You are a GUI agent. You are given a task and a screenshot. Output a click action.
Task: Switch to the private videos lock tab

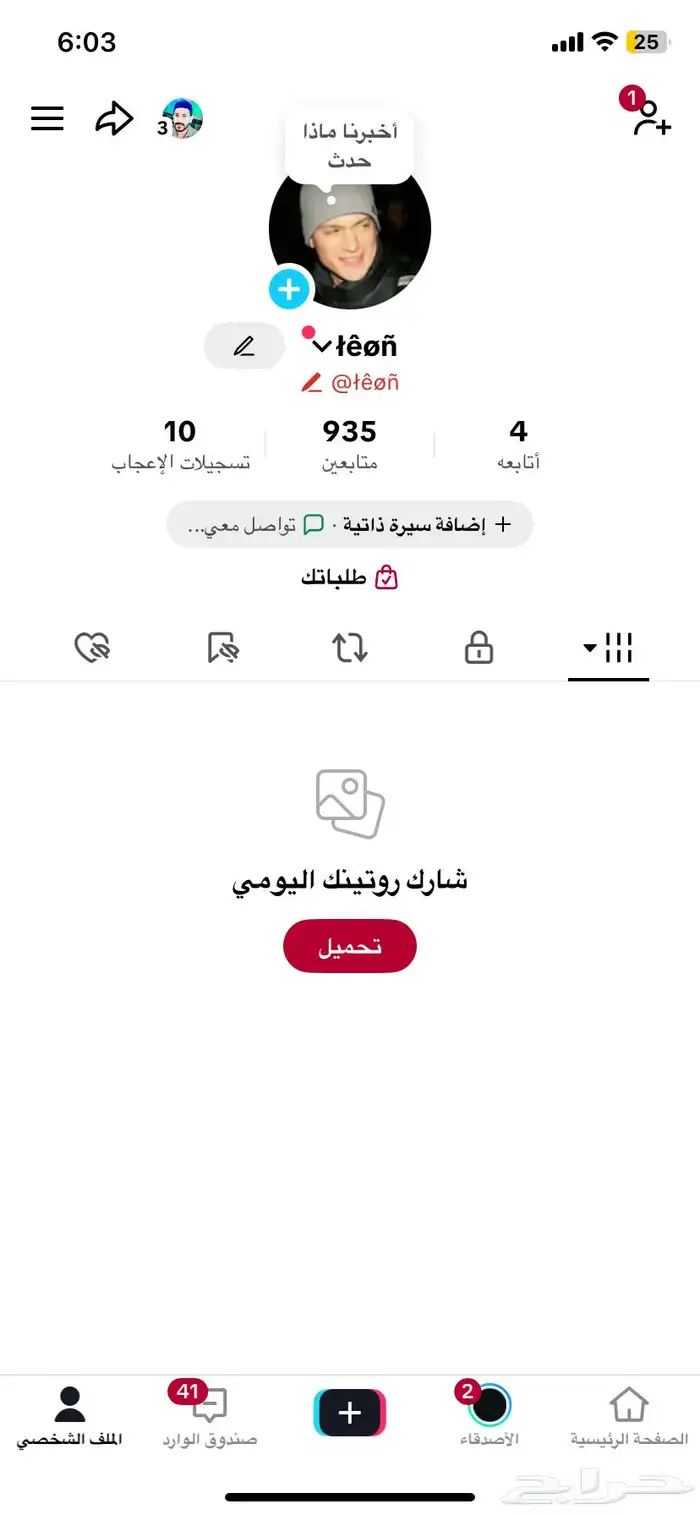click(x=479, y=648)
